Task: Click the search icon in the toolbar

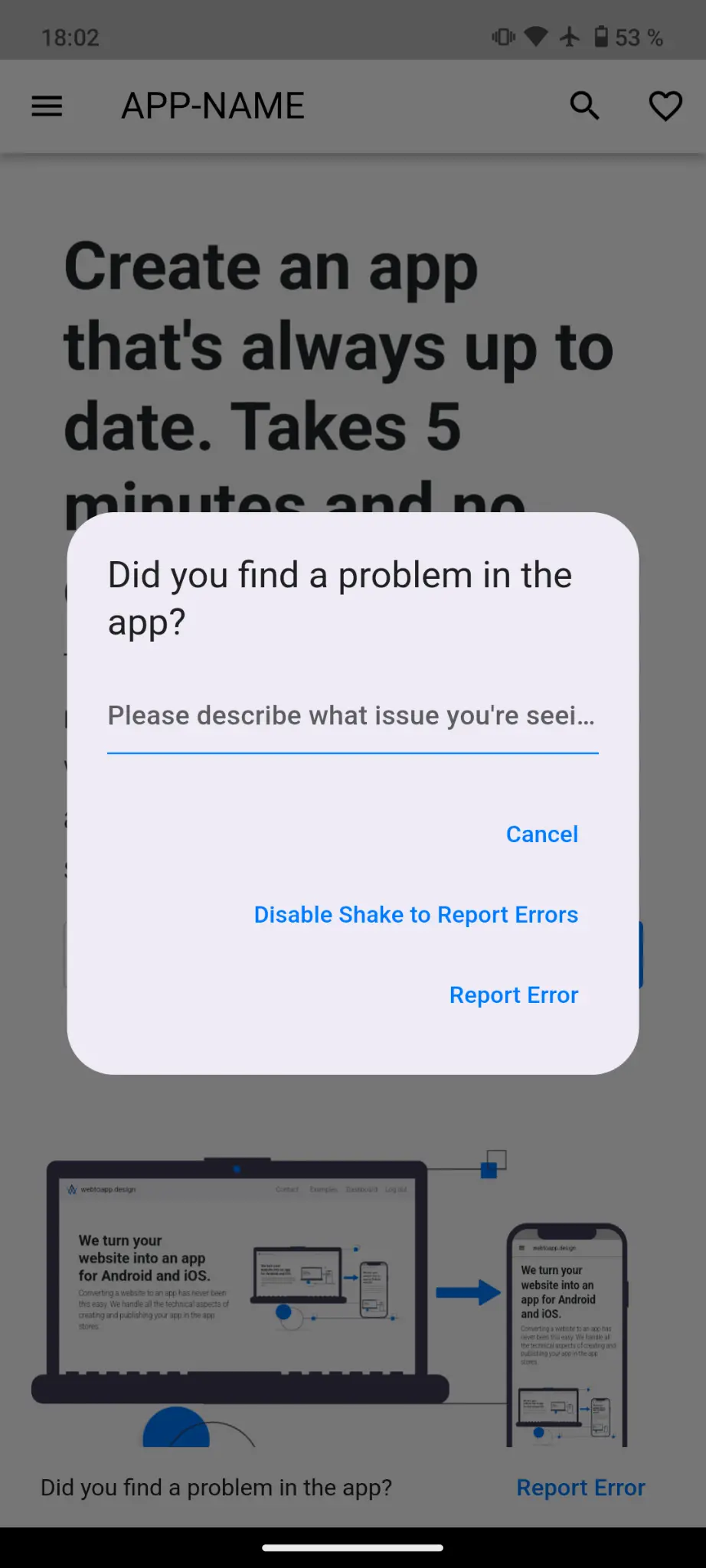Action: click(x=584, y=106)
